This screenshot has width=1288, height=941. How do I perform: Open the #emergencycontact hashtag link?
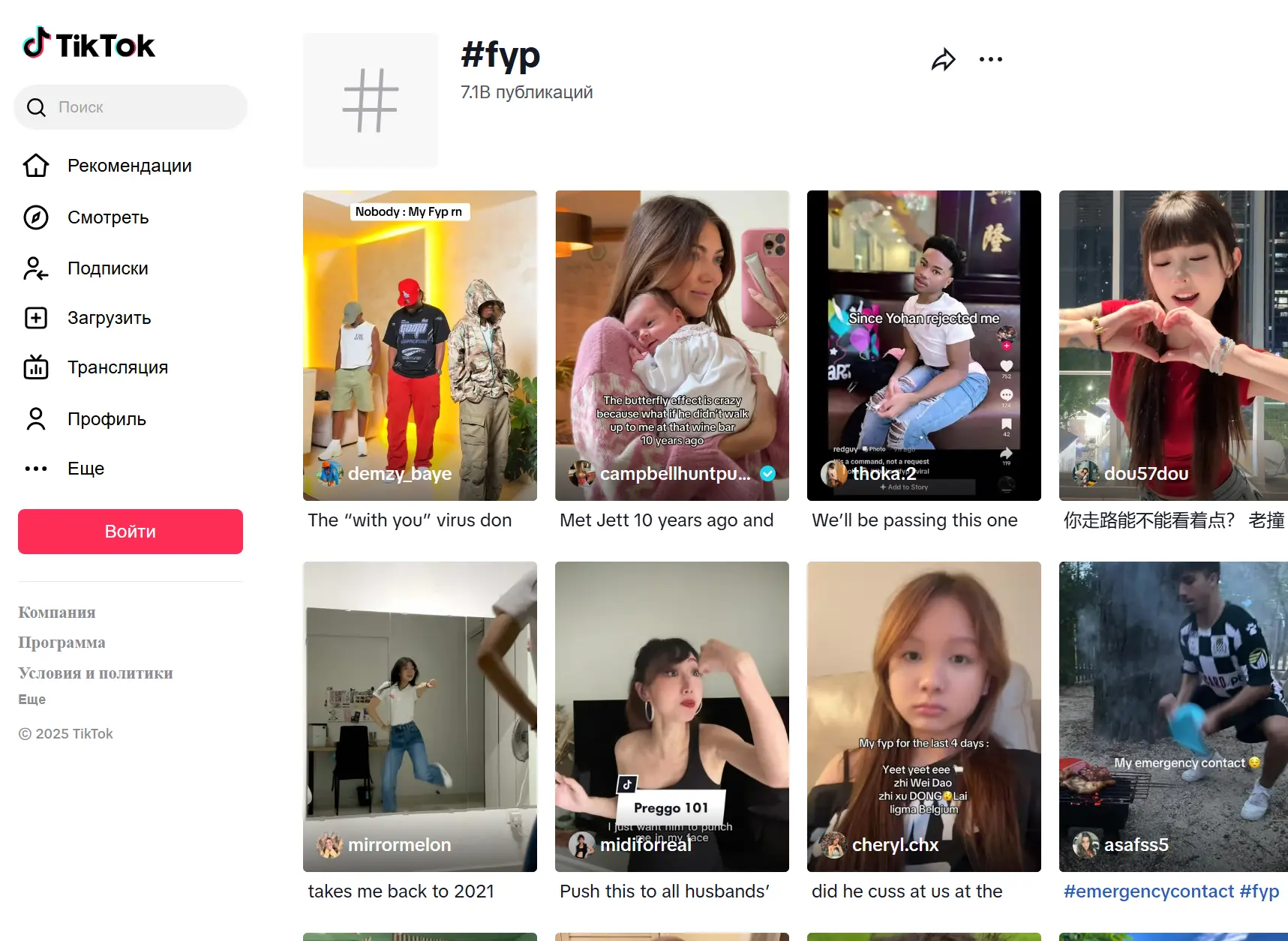point(1148,892)
